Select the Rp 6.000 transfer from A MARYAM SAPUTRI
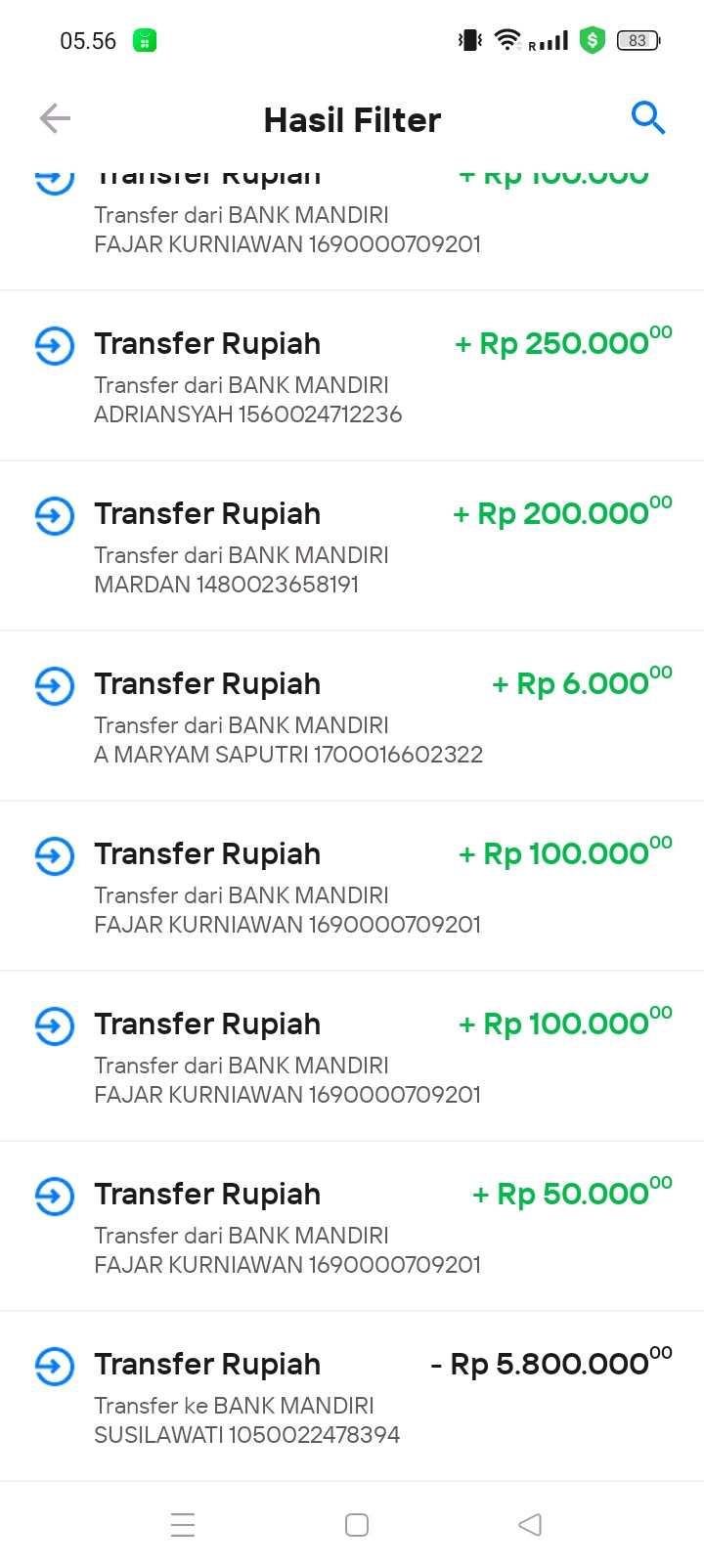 [x=352, y=717]
